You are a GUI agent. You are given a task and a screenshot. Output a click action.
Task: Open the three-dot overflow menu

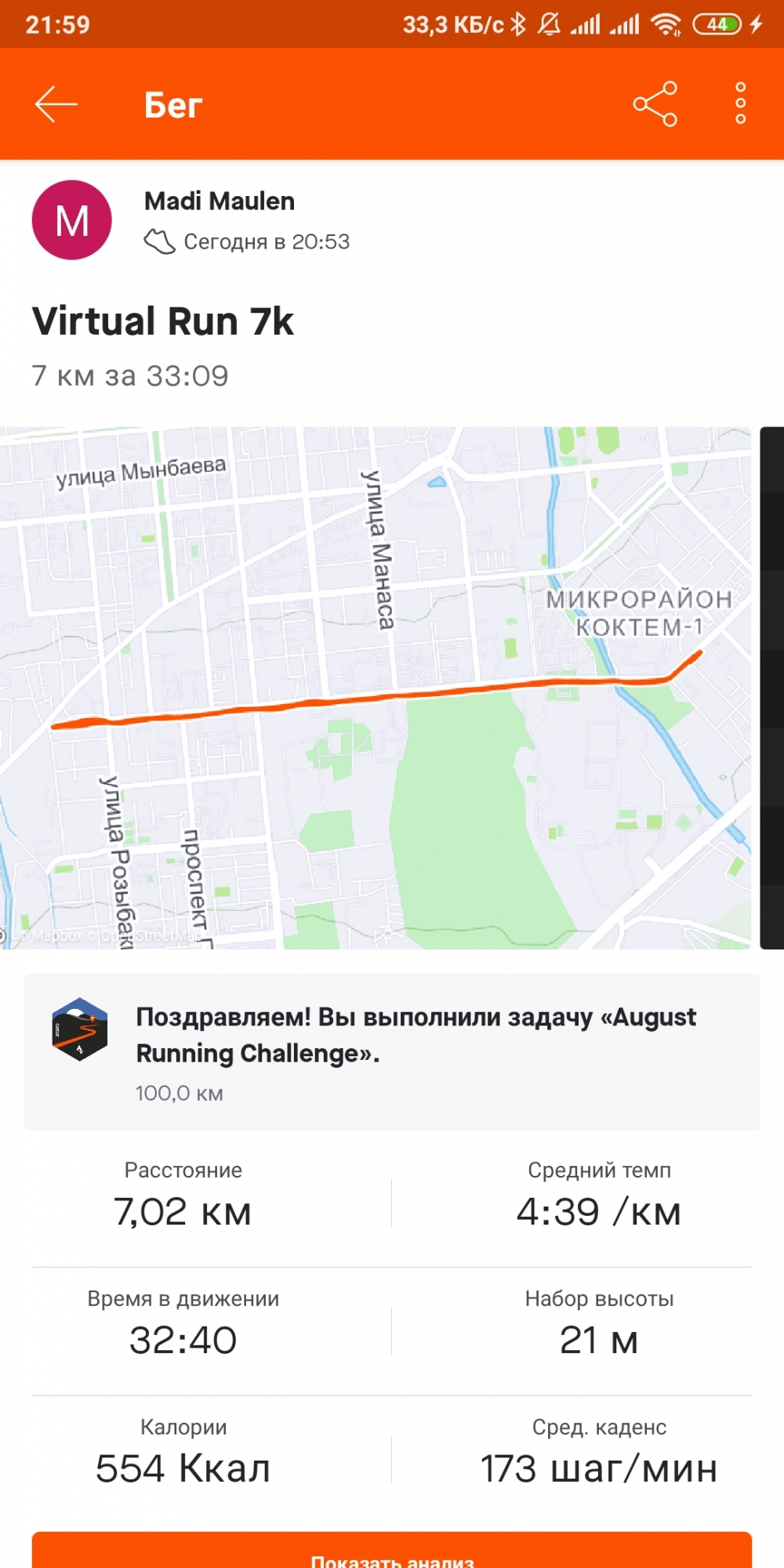point(740,104)
